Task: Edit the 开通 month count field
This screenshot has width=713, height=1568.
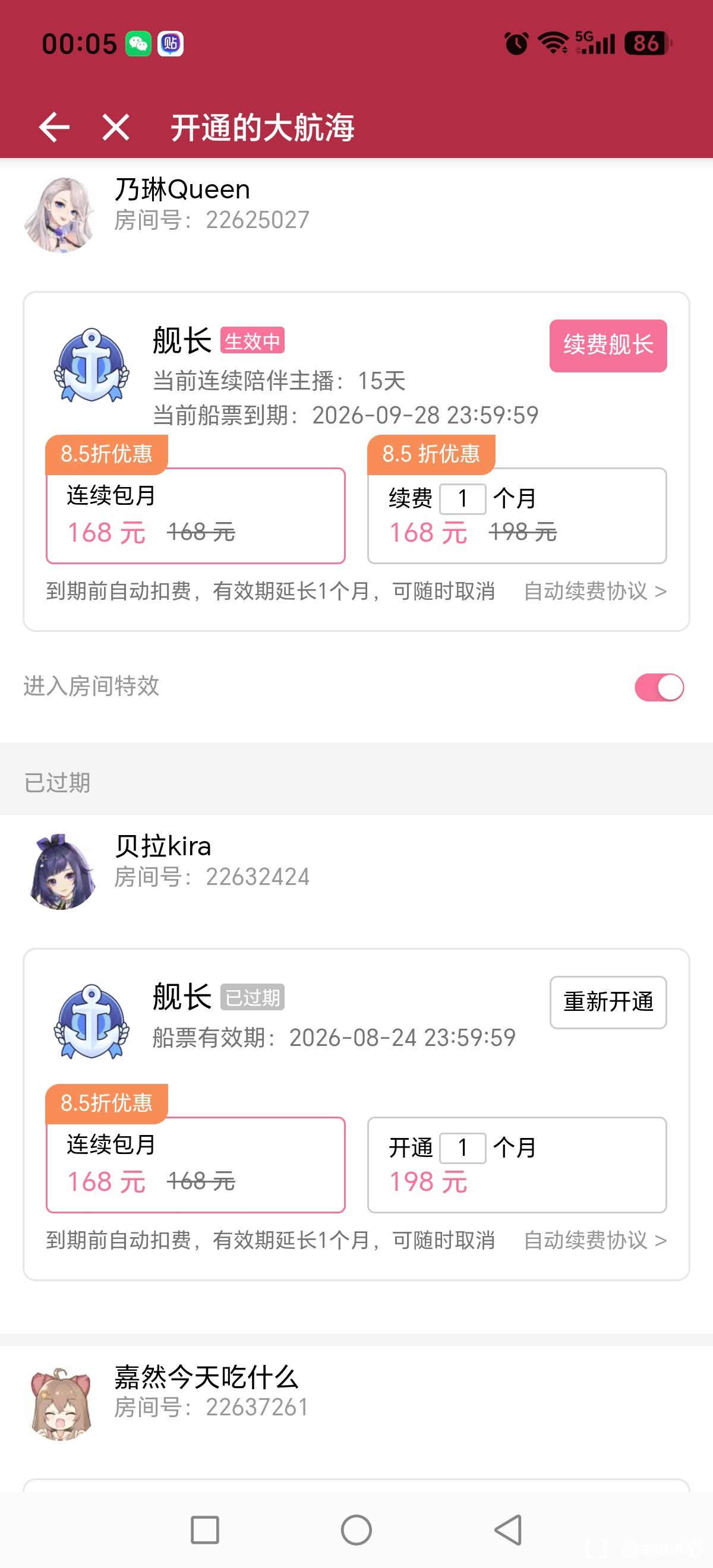Action: pyautogui.click(x=463, y=1147)
